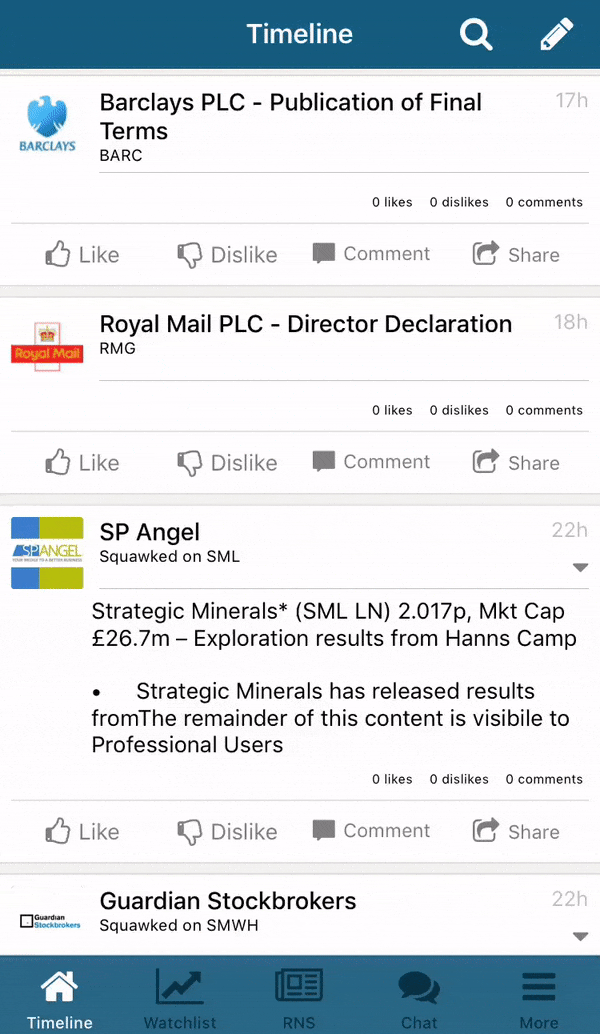Viewport: 600px width, 1034px height.
Task: Go to the Chat tab
Action: click(419, 997)
